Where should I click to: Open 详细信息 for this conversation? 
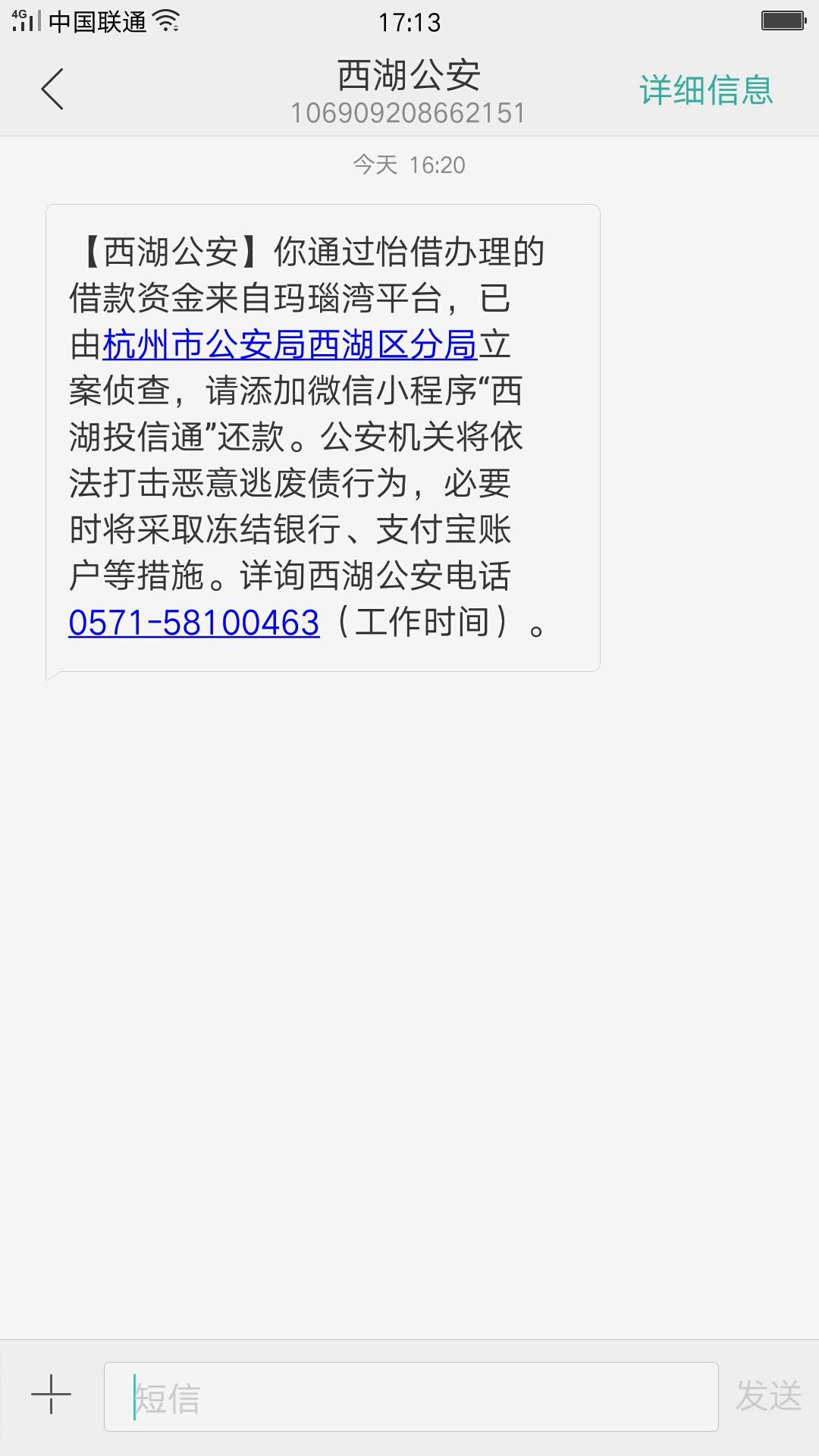[706, 90]
